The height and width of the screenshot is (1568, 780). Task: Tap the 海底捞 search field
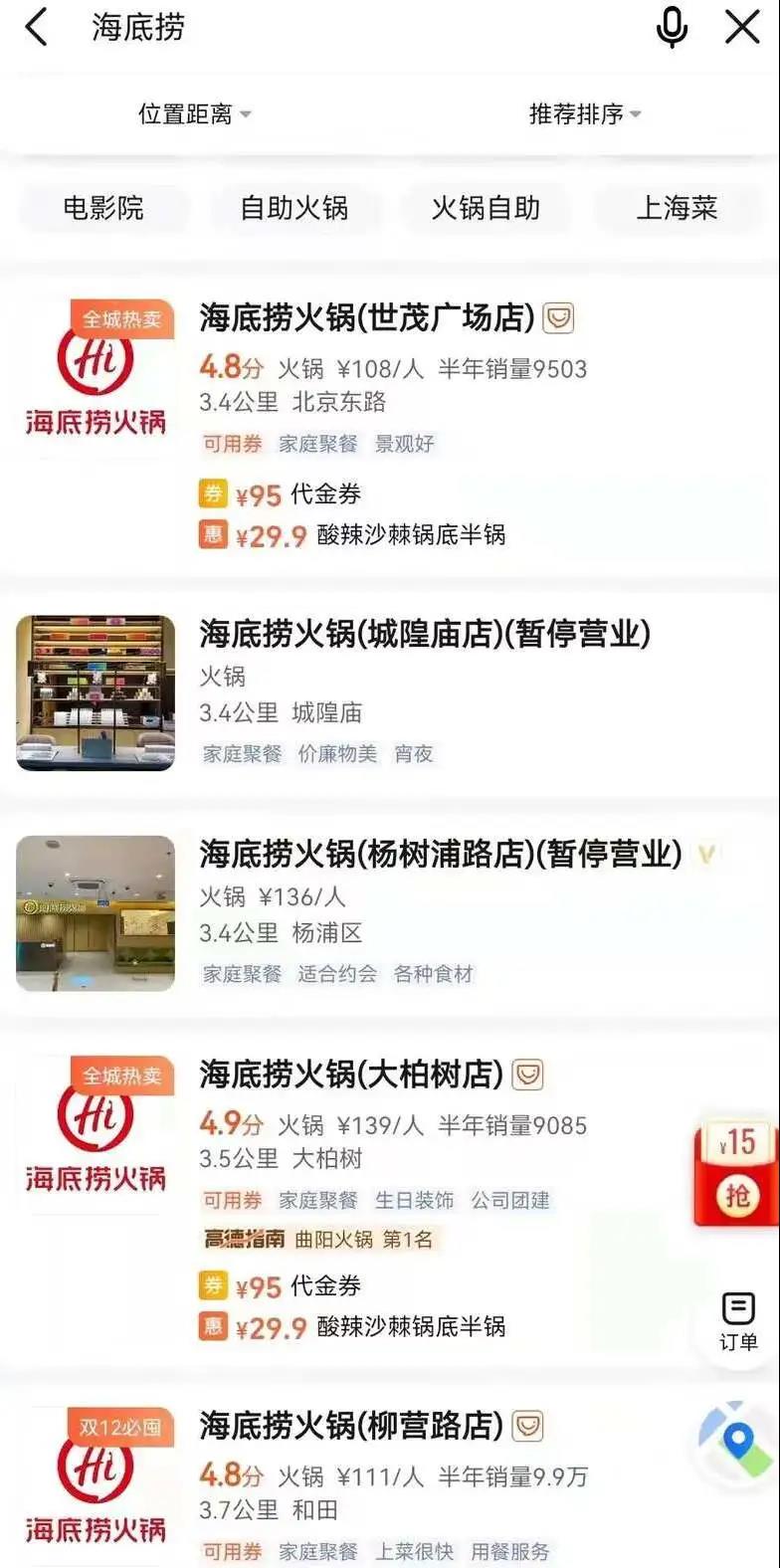tap(358, 27)
